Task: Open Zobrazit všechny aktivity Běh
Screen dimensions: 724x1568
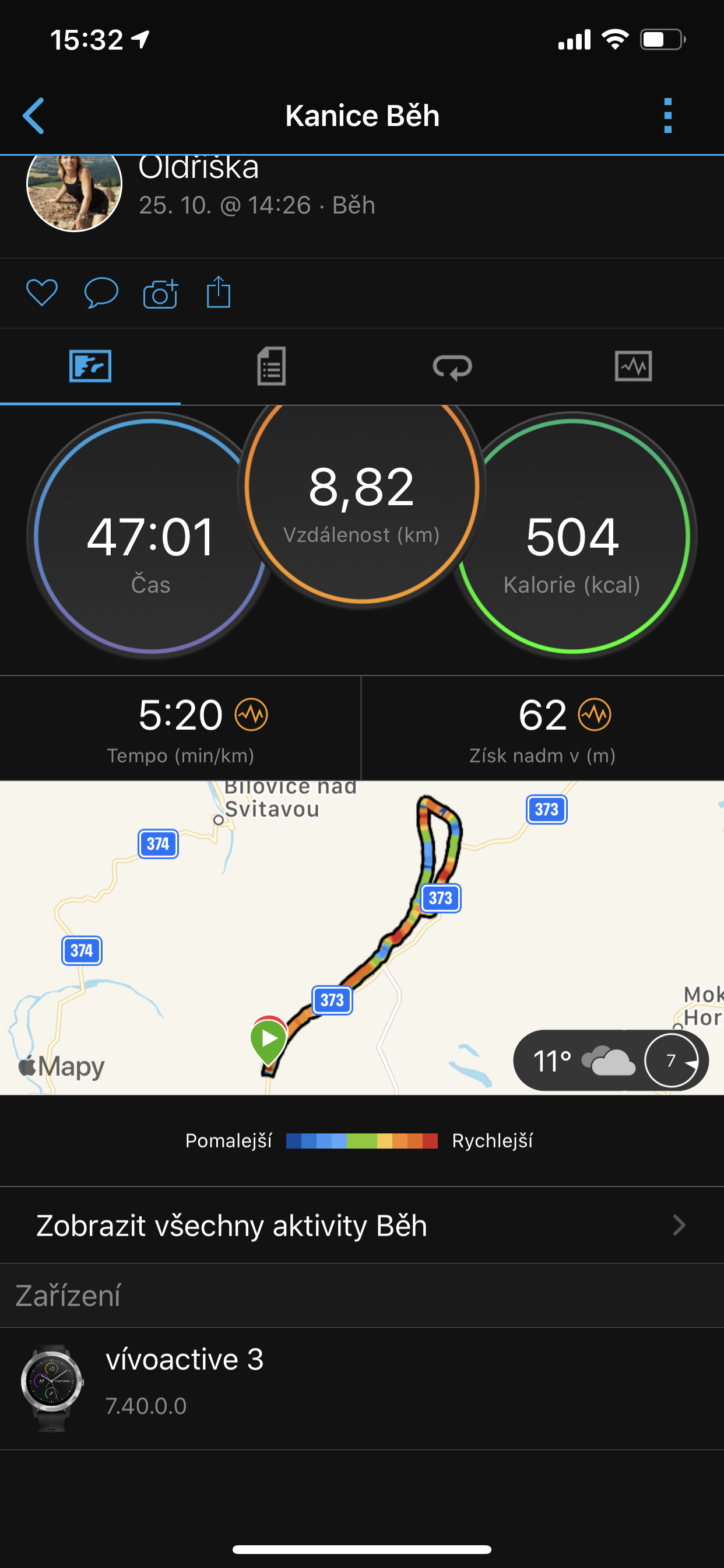Action: pos(362,1226)
